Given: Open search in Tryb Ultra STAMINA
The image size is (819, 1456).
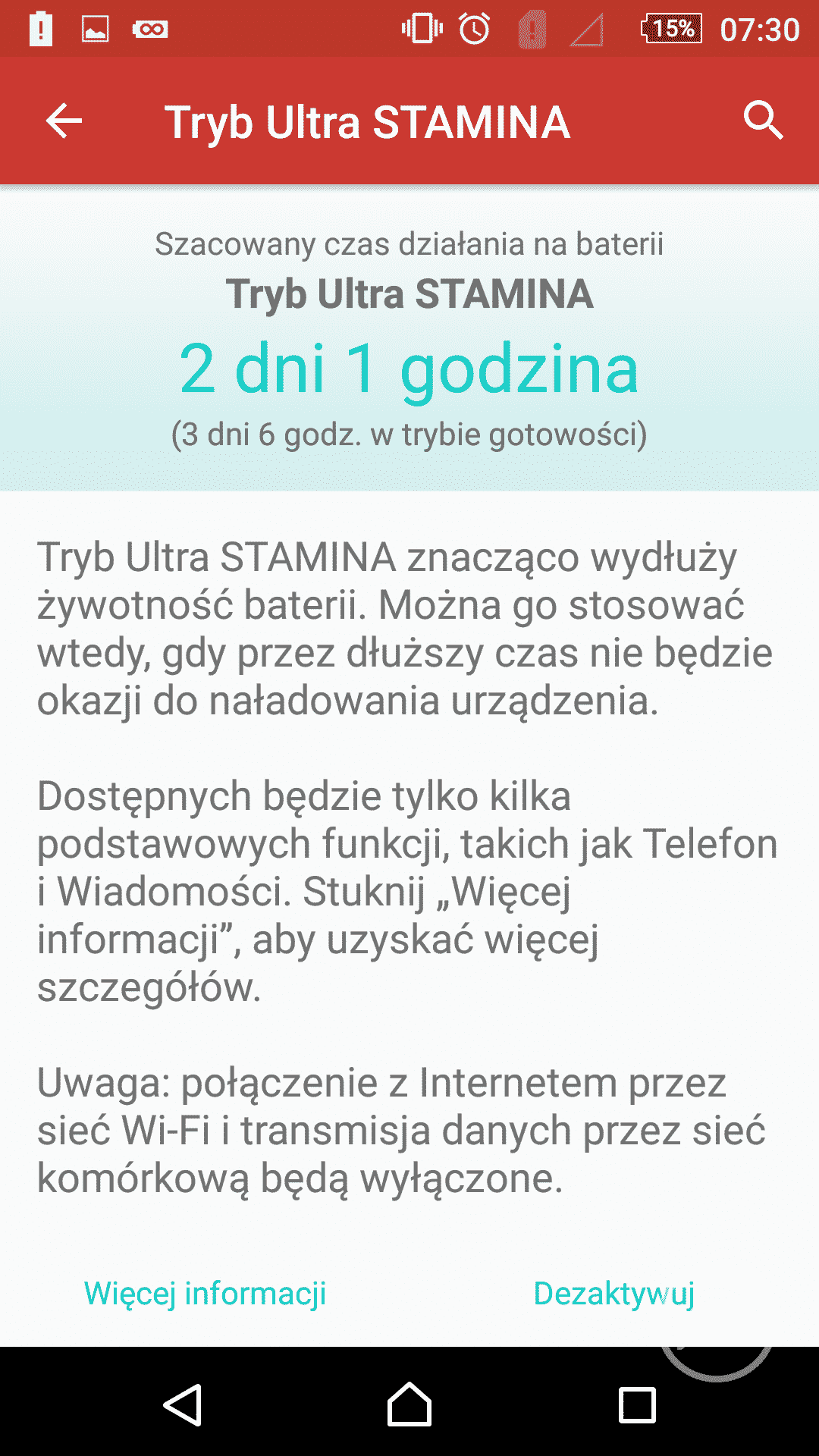Looking at the screenshot, I should click(x=762, y=121).
